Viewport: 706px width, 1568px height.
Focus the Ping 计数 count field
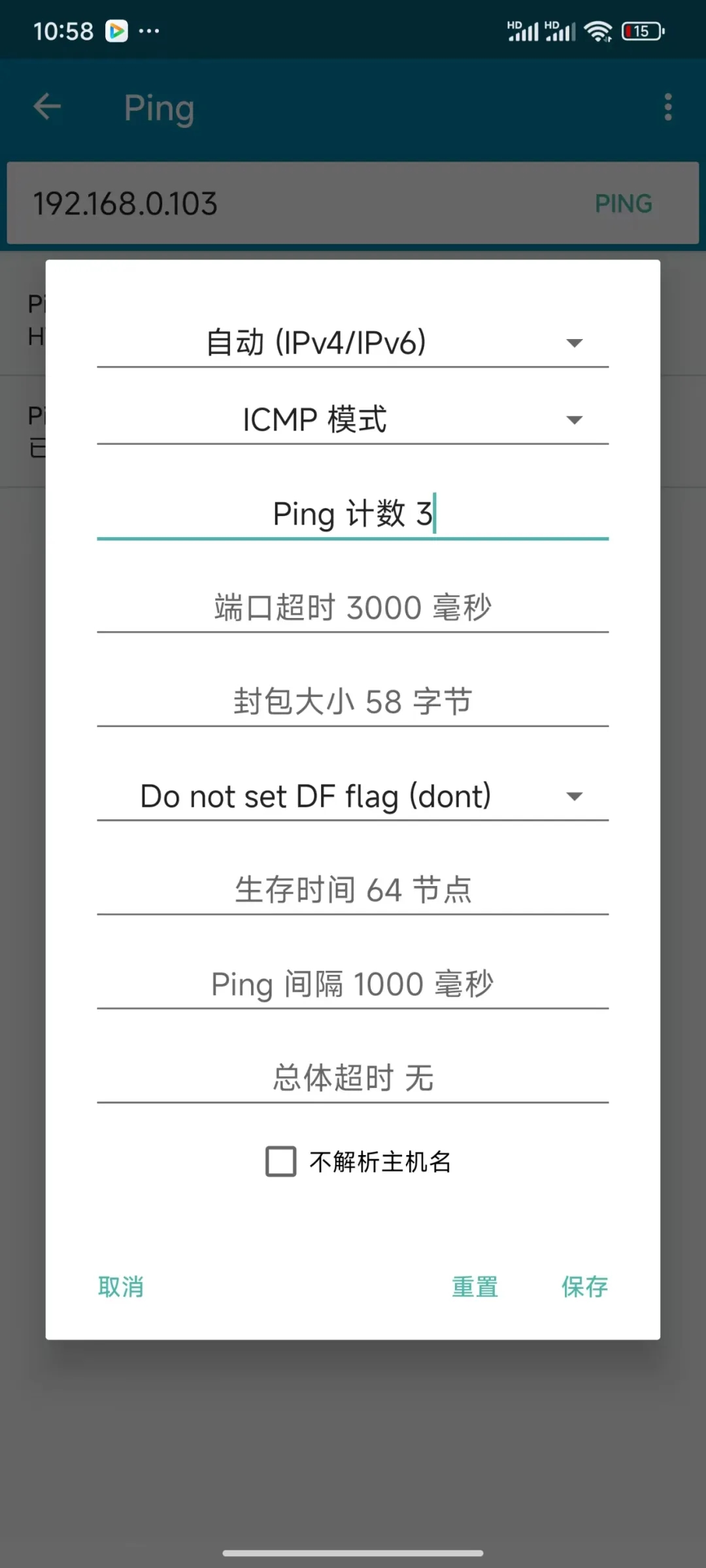tap(352, 514)
